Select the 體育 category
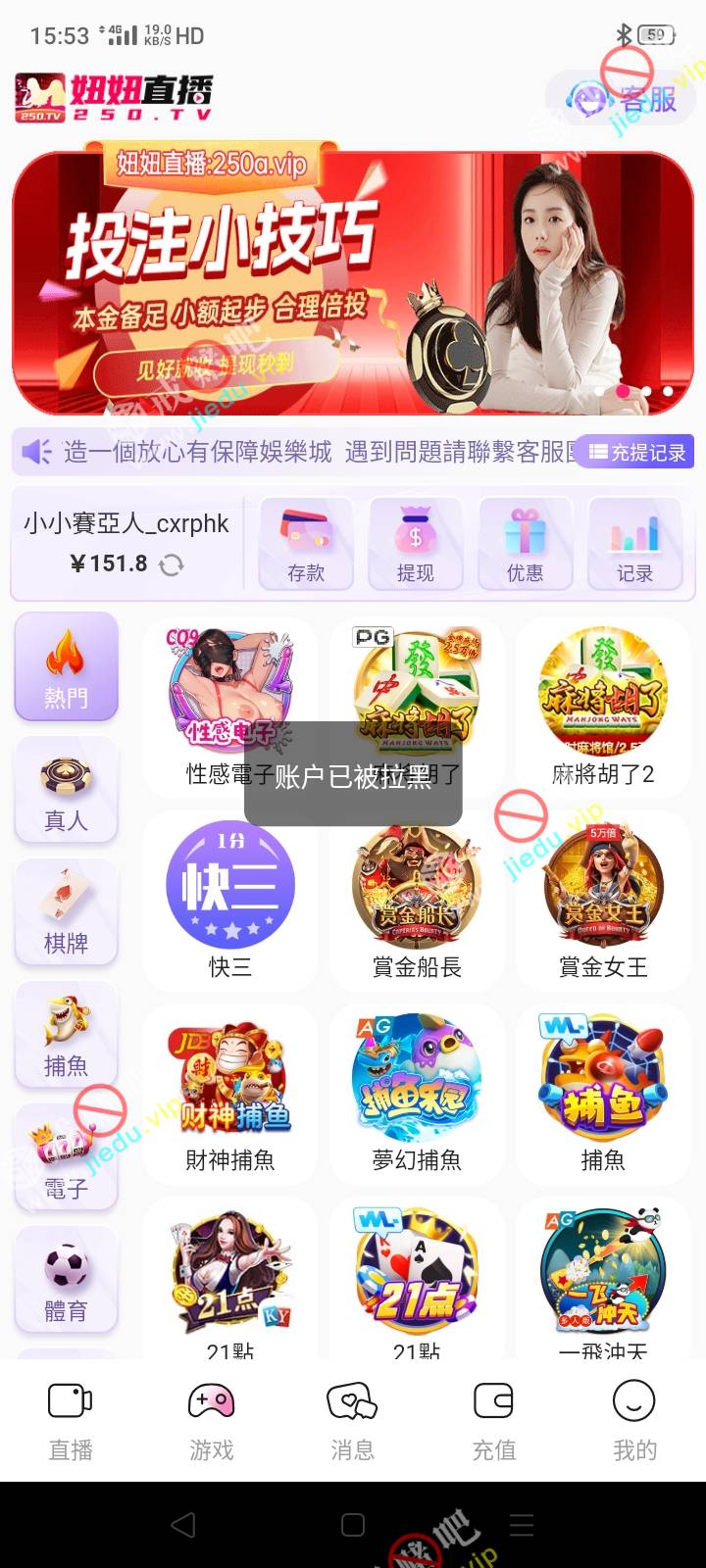Viewport: 706px width, 1568px height. [x=66, y=1280]
